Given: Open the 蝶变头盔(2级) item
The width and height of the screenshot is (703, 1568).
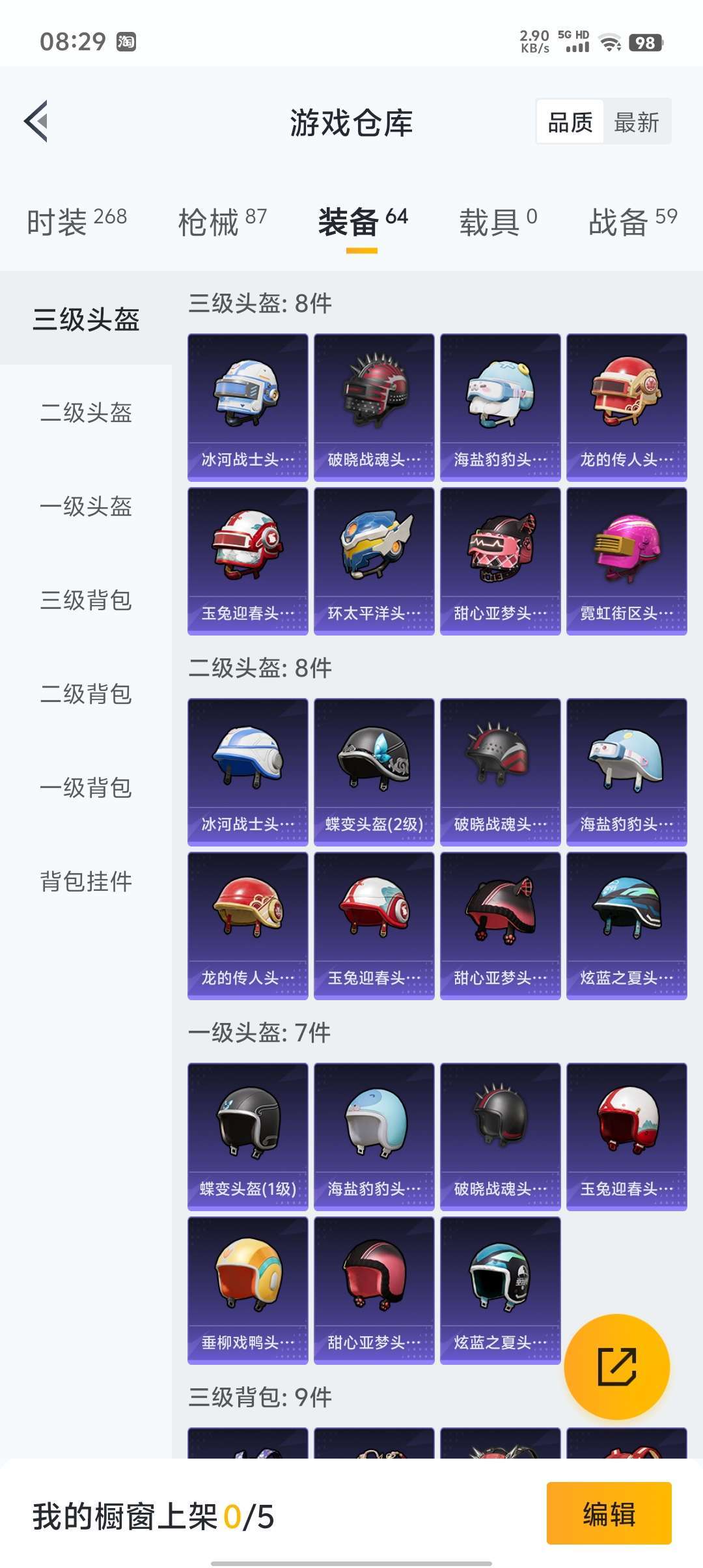Looking at the screenshot, I should point(374,772).
